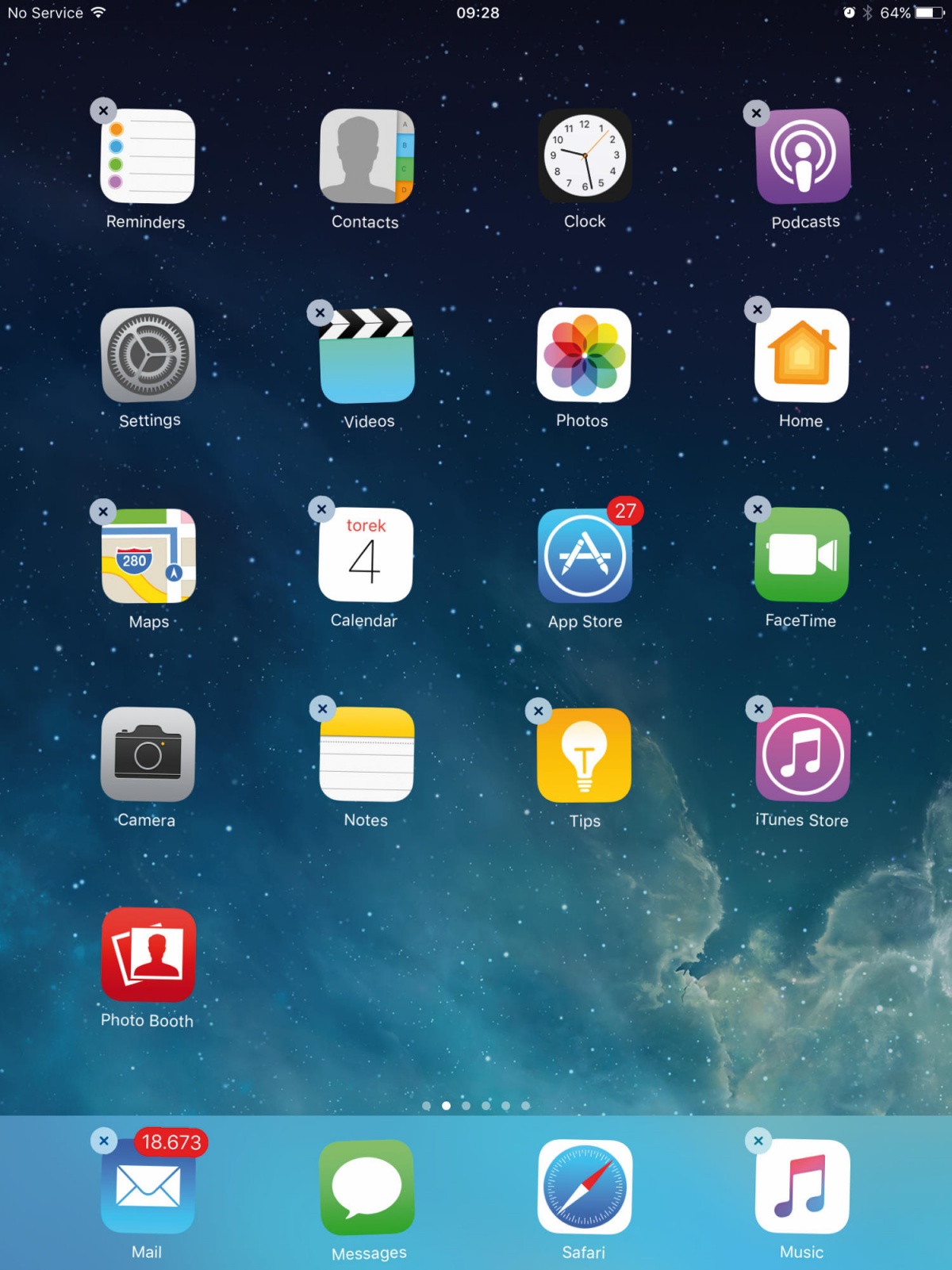Delete the Reminders app using its X badge

point(103,110)
